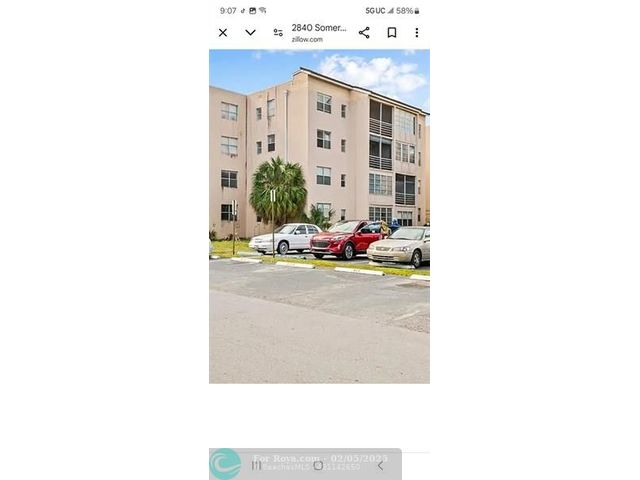The image size is (640, 480).
Task: Share this Zillow listing page
Action: 364,33
